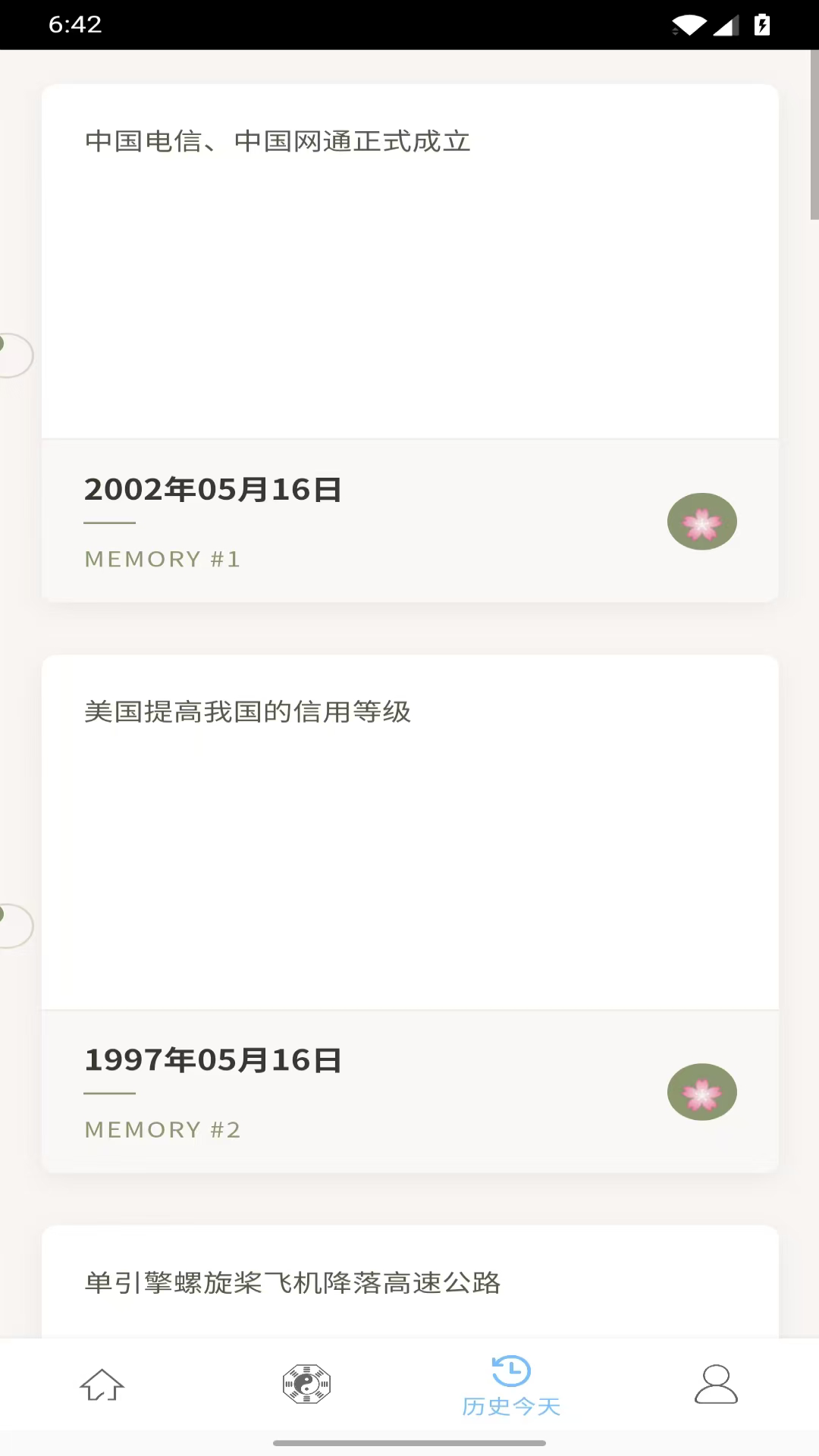This screenshot has width=819, height=1456.
Task: Select the bagua divination icon
Action: tap(306, 1383)
